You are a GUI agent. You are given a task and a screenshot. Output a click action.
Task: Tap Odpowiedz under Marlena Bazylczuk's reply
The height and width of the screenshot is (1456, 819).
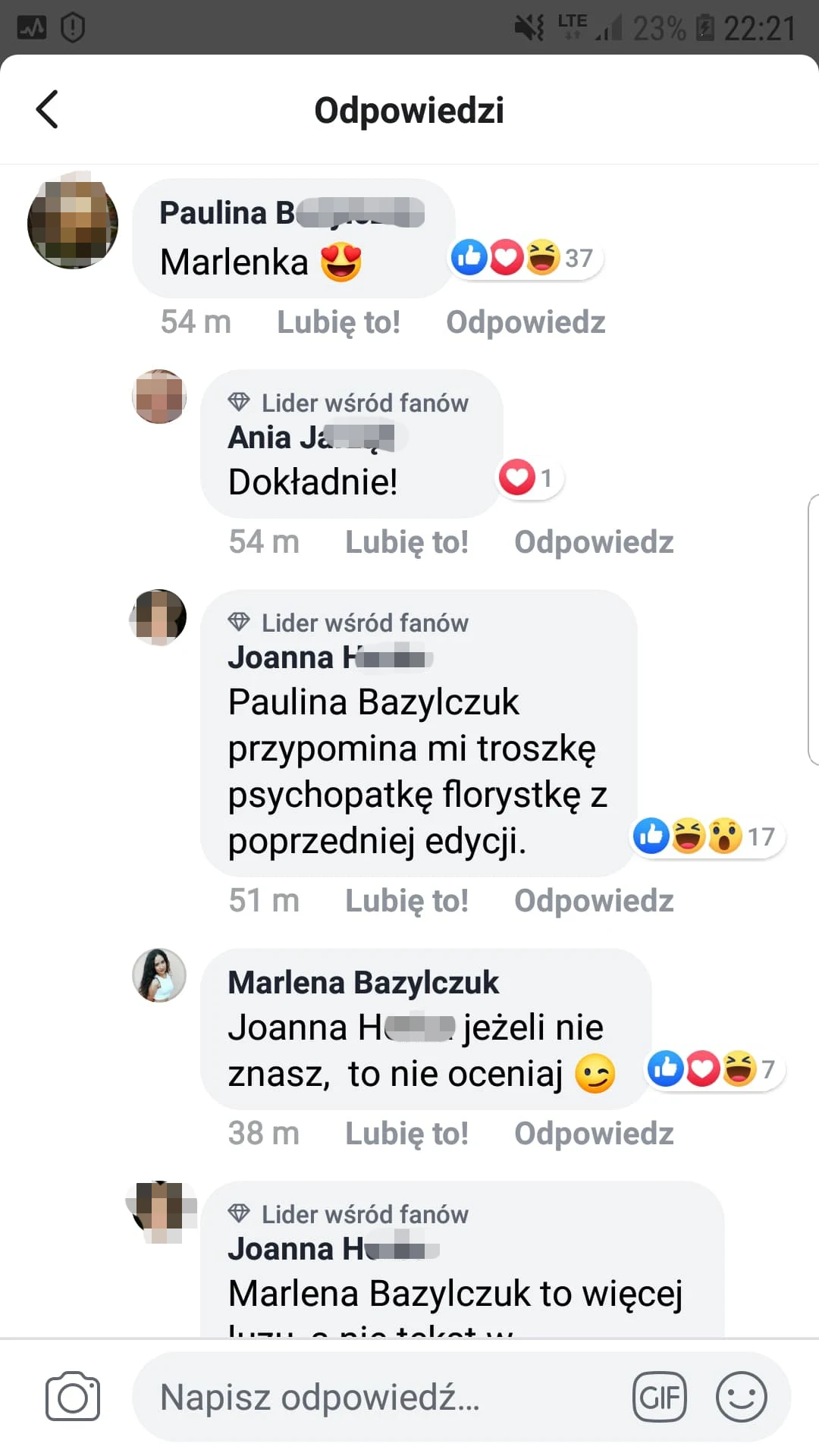coord(594,1134)
